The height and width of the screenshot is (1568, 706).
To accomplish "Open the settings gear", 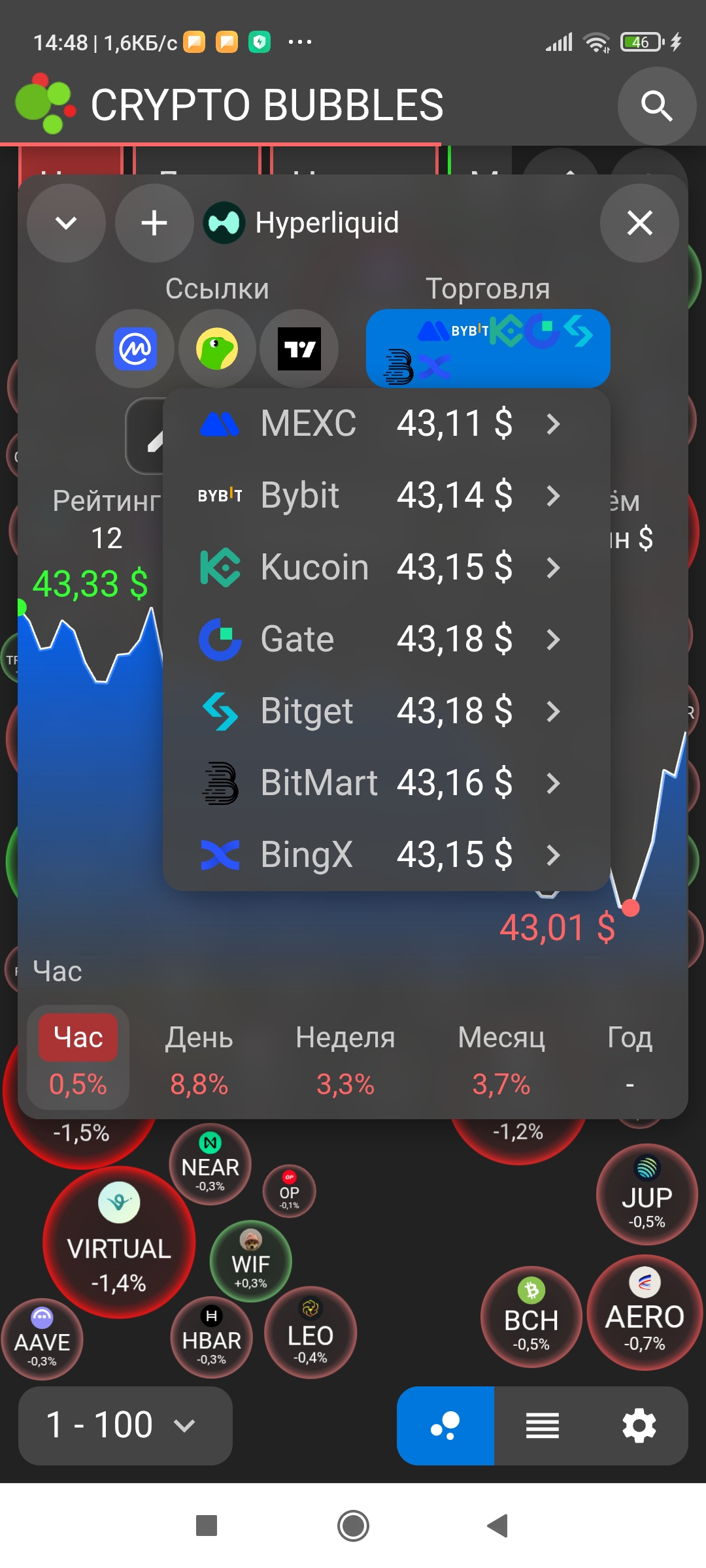I will coord(639,1426).
